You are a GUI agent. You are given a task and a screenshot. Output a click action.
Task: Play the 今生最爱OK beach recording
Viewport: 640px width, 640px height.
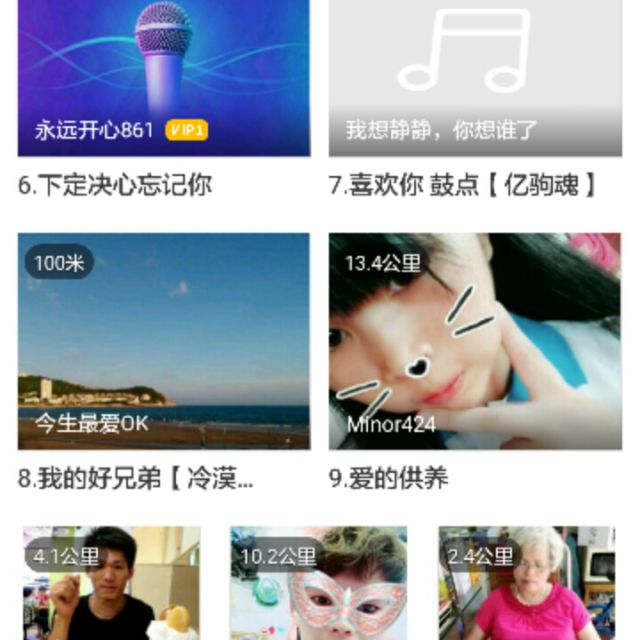click(x=164, y=341)
